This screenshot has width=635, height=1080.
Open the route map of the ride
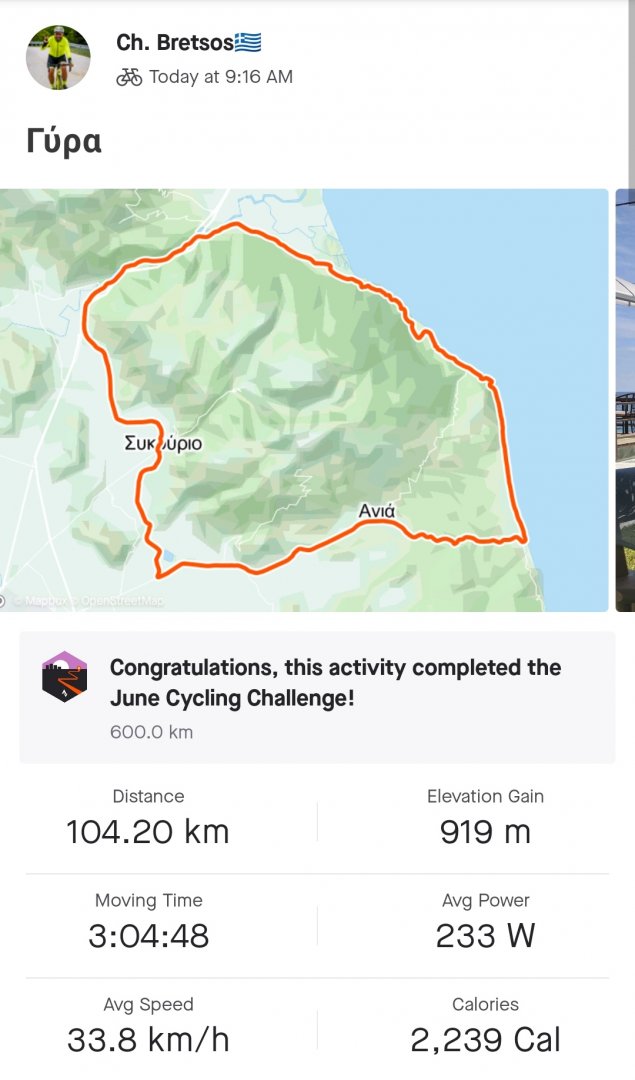point(304,399)
